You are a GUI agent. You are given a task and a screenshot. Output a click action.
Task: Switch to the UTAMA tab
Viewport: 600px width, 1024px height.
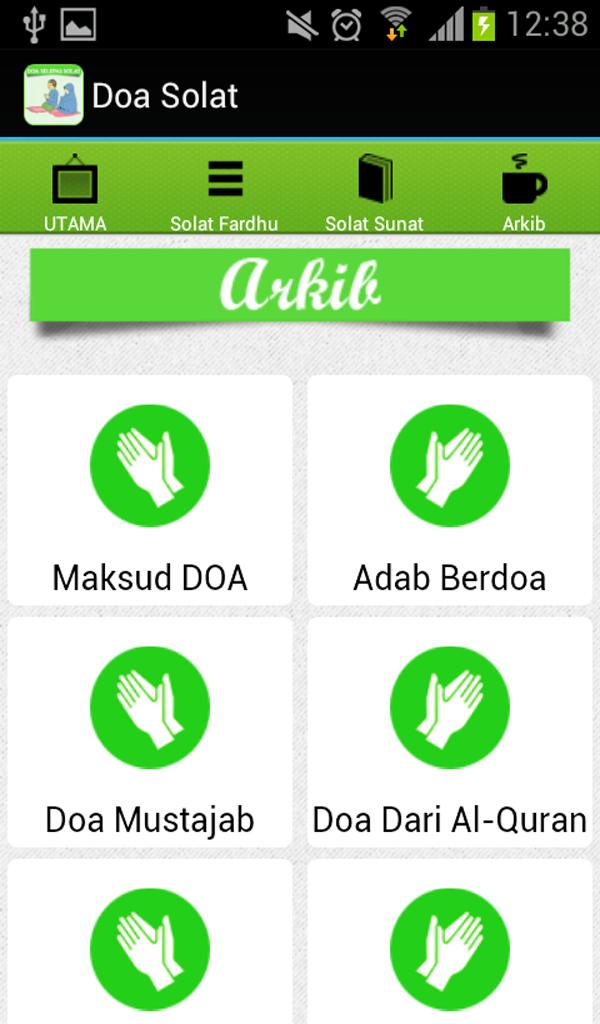[x=75, y=190]
